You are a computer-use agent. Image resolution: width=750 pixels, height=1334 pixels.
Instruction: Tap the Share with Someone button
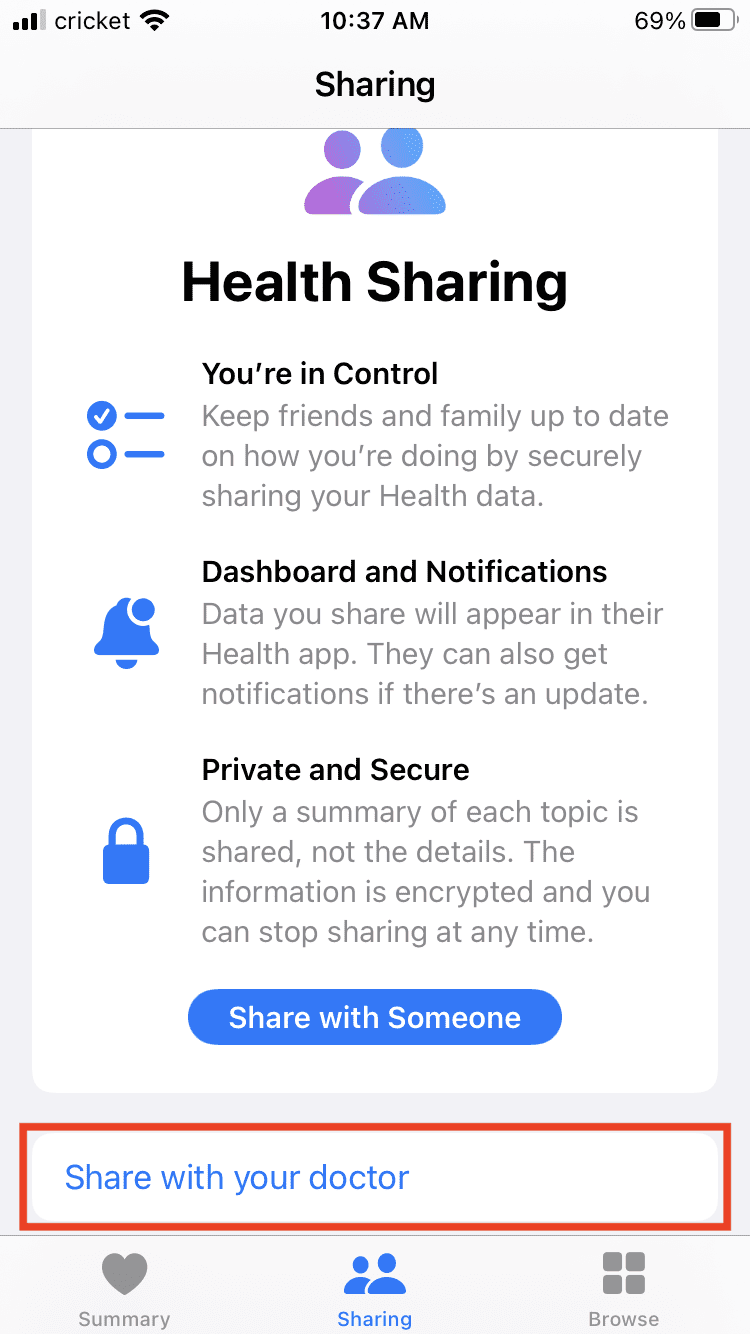click(374, 1017)
